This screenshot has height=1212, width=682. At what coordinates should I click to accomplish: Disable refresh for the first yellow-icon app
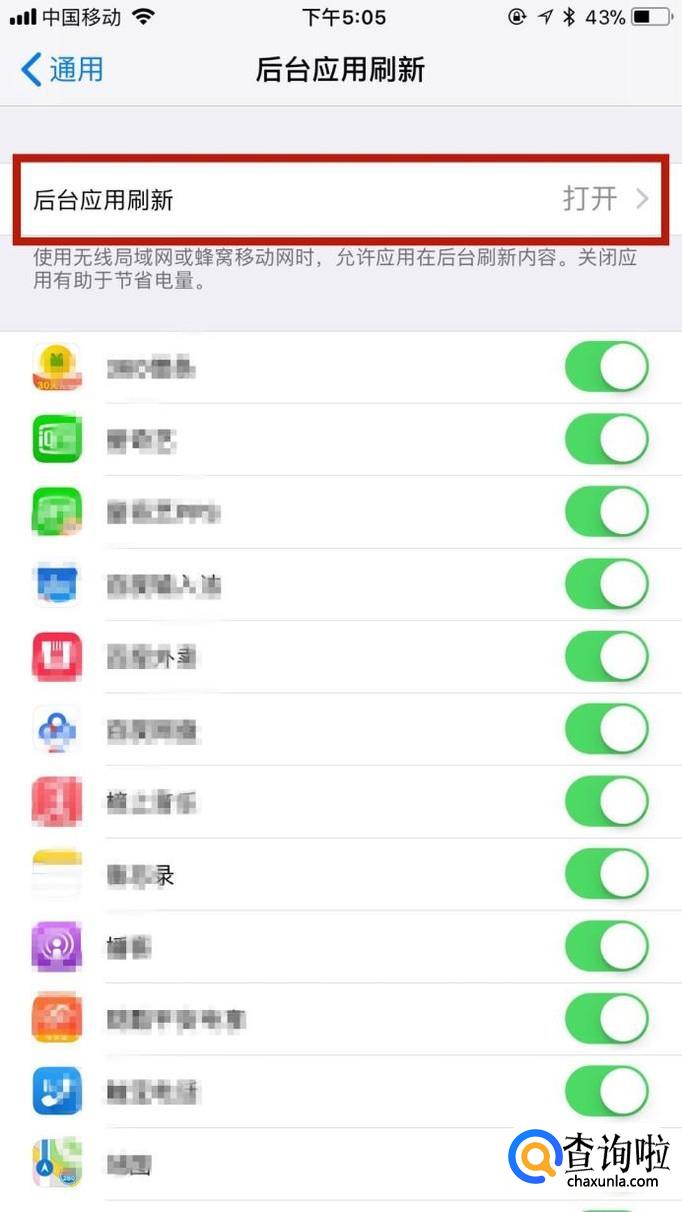(606, 367)
